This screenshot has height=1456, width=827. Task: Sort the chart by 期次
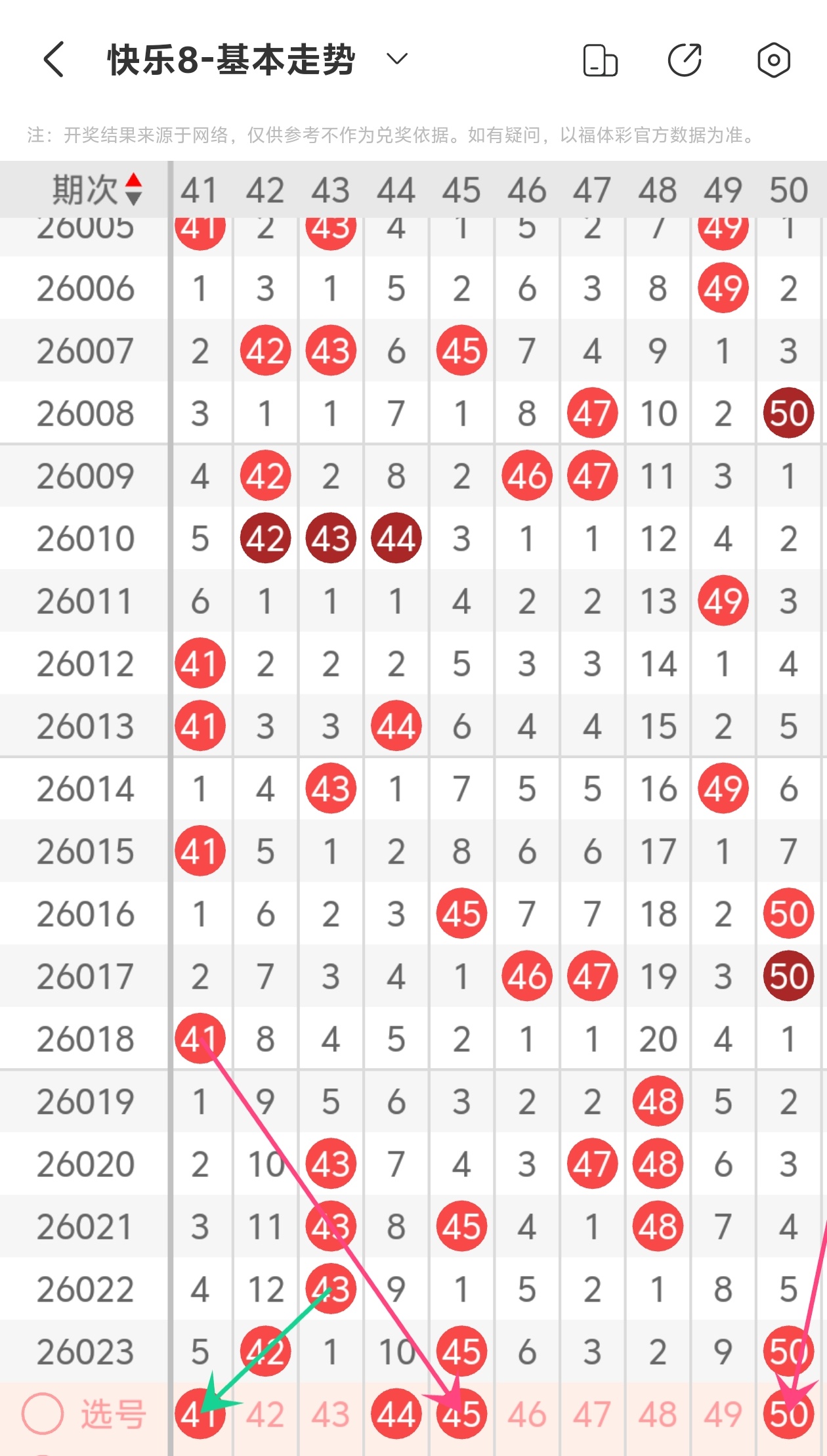click(133, 190)
